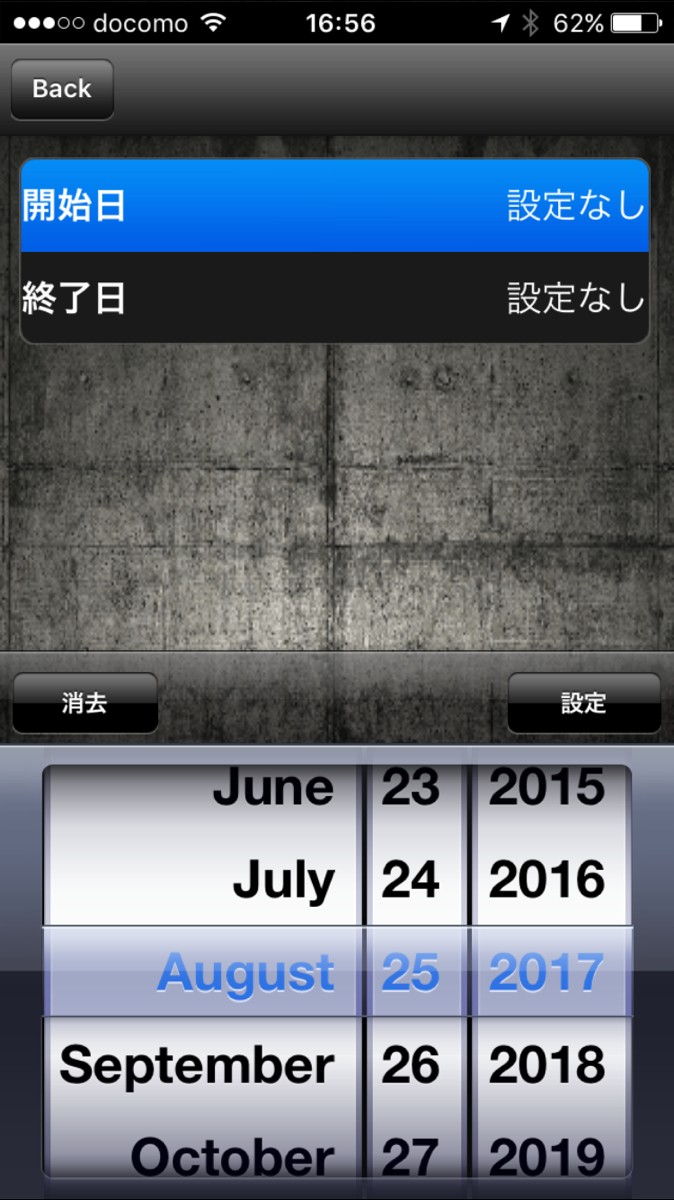The image size is (674, 1200).
Task: Tap the Back button
Action: [62, 89]
